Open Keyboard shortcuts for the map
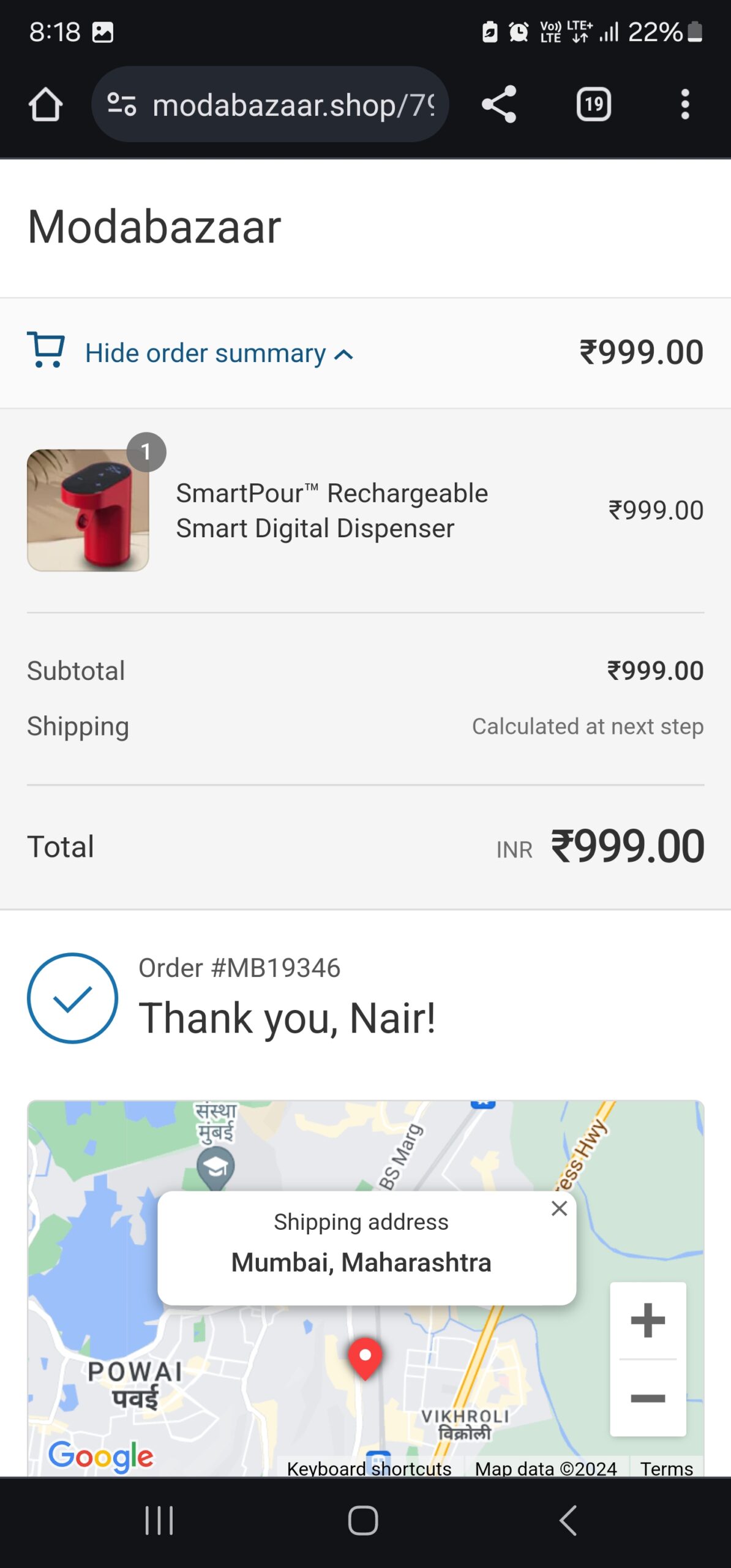The height and width of the screenshot is (1568, 731). (369, 1468)
